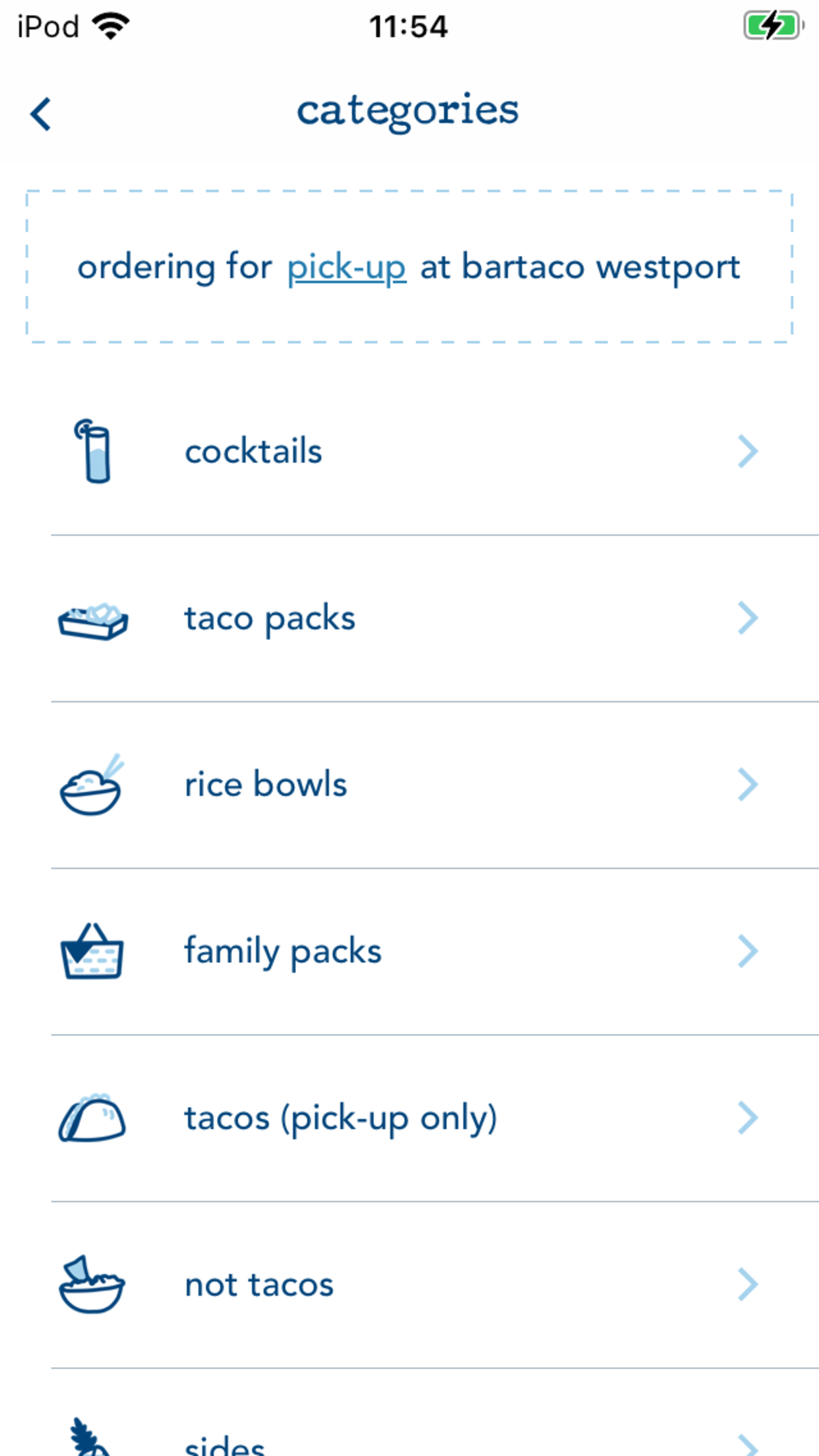Open the cocktails category
Viewport: 819px width, 1456px height.
click(409, 452)
